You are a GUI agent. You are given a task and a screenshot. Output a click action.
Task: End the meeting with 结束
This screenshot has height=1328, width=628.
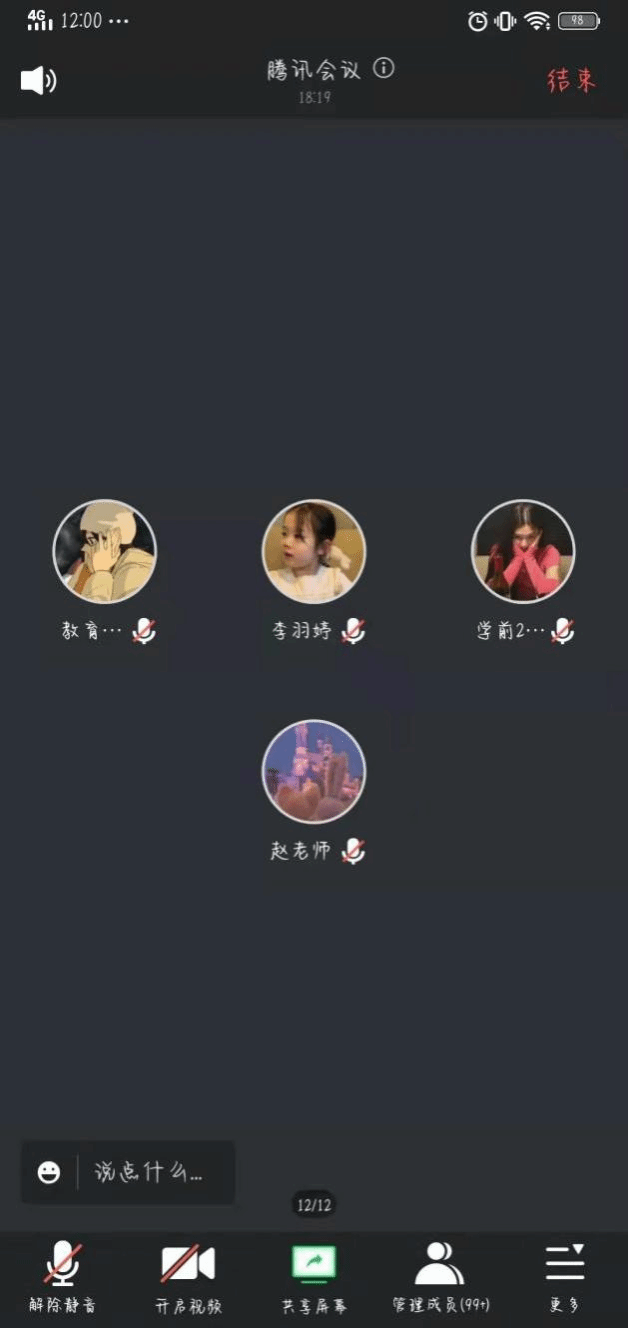tap(571, 81)
